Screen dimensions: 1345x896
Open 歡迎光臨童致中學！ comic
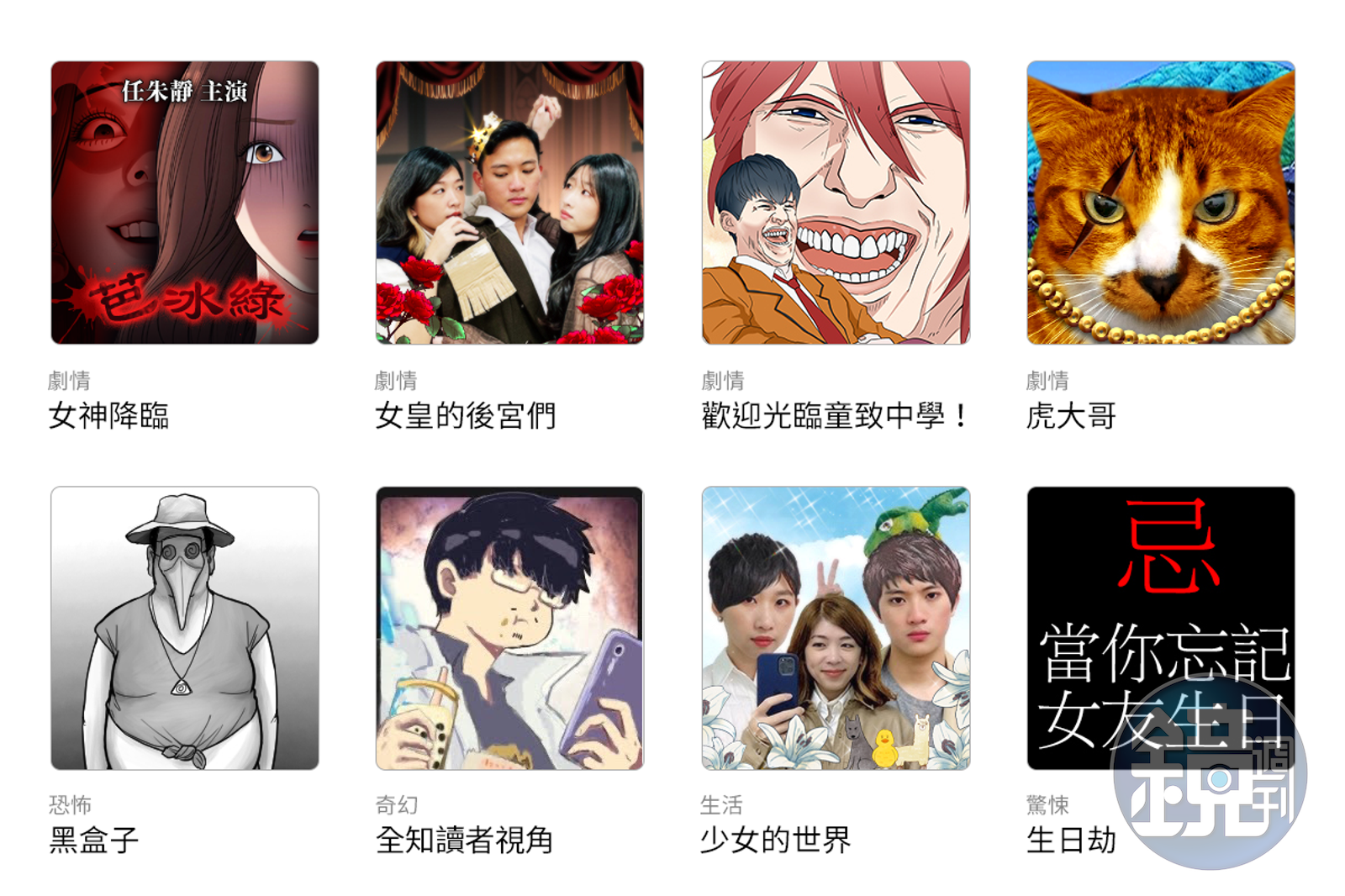[836, 203]
